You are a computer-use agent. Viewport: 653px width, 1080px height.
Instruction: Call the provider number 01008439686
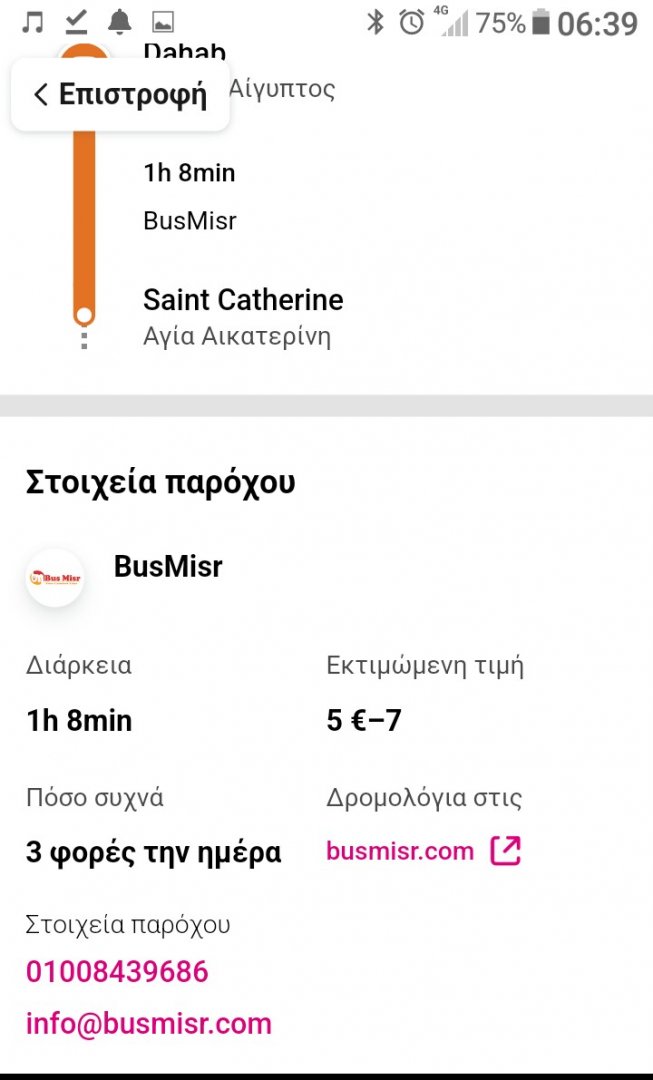click(117, 971)
